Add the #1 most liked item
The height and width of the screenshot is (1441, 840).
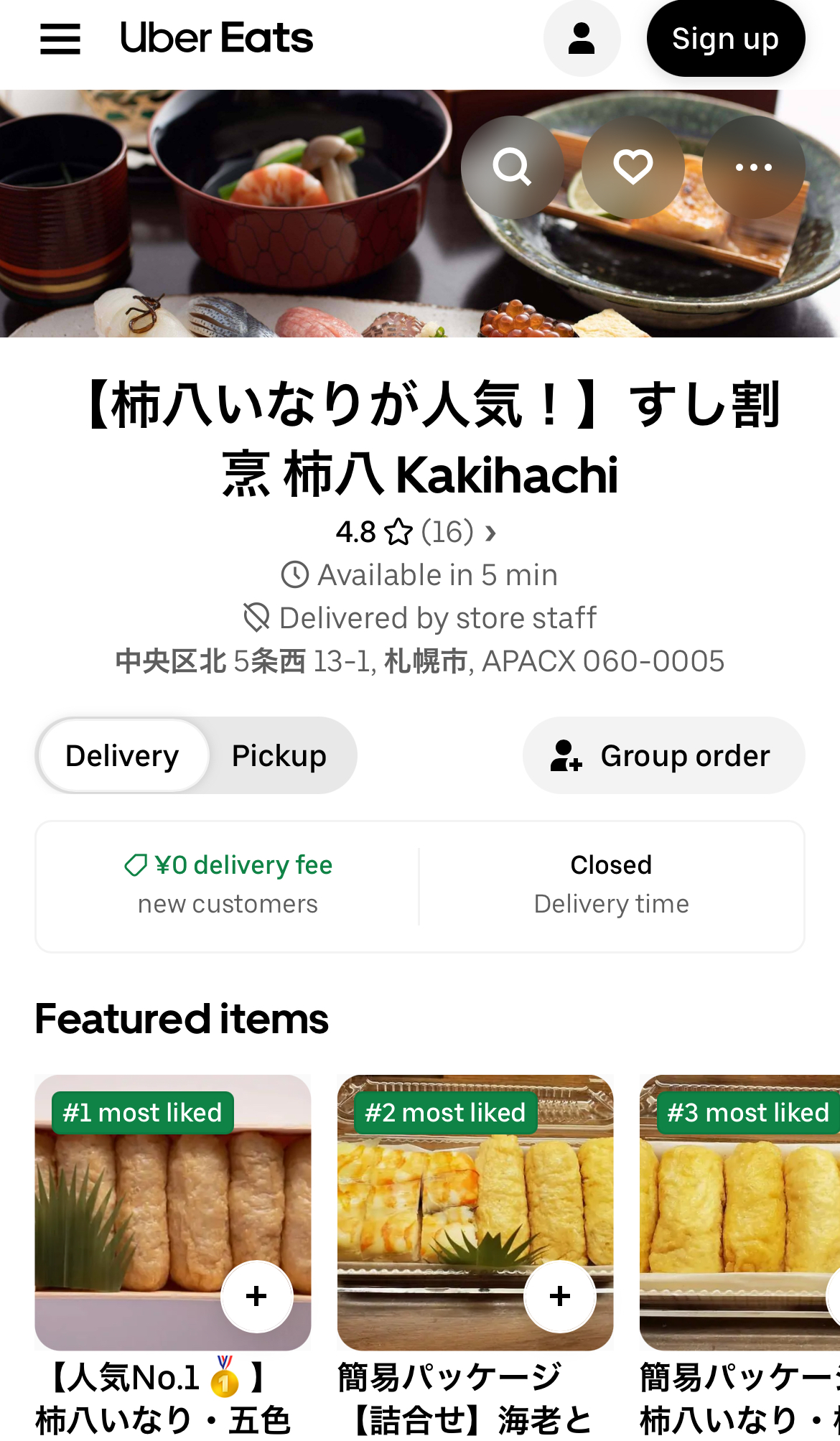(x=256, y=1296)
